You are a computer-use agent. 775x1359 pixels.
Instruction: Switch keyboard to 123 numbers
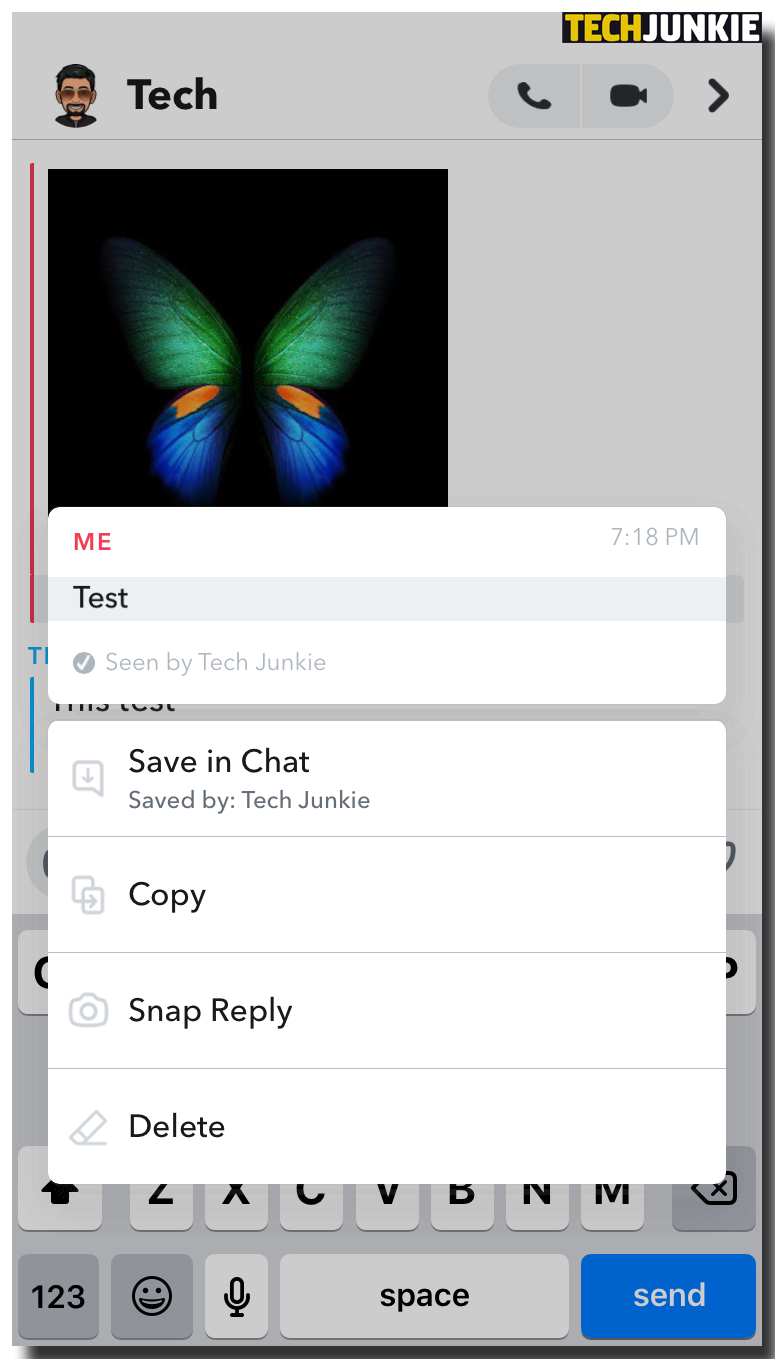point(58,1296)
